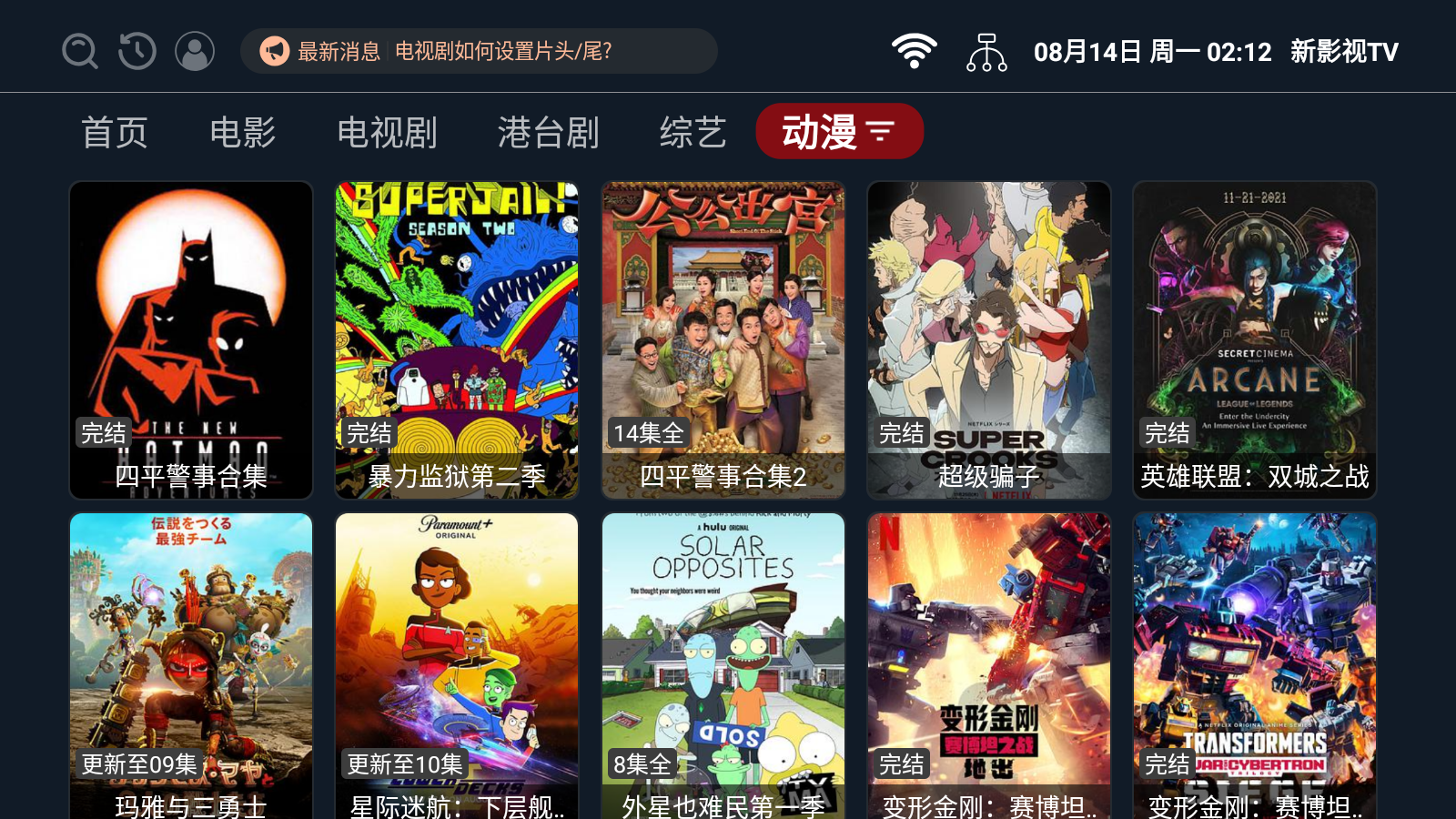1456x819 pixels.
Task: Open 变形金刚 card with Netflix logo
Action: pos(989,666)
